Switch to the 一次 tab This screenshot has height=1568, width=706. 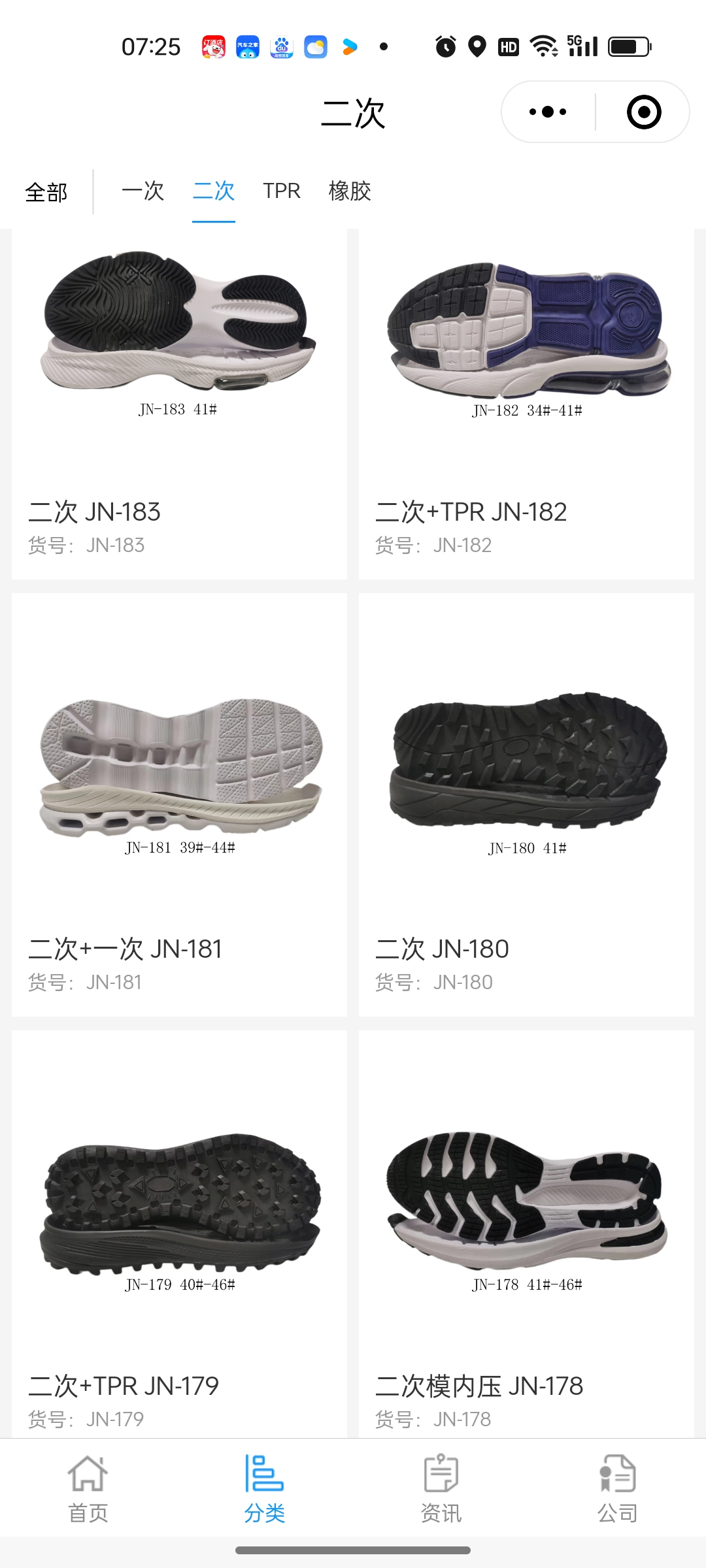pos(143,191)
